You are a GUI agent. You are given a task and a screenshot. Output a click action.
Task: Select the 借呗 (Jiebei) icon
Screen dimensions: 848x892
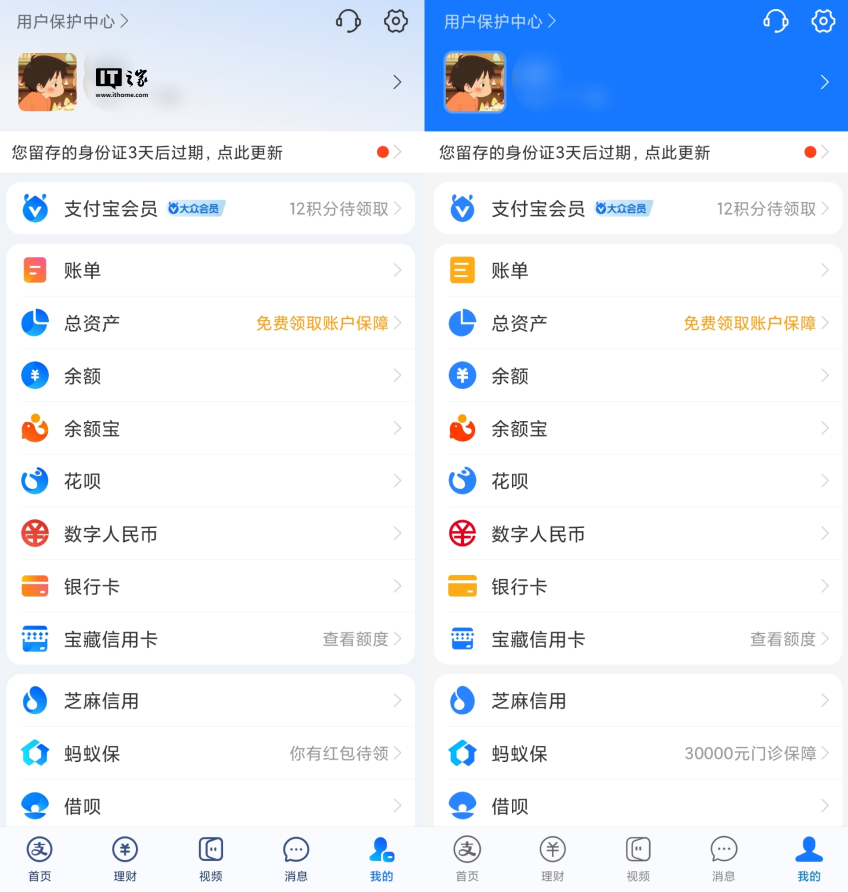click(x=34, y=805)
